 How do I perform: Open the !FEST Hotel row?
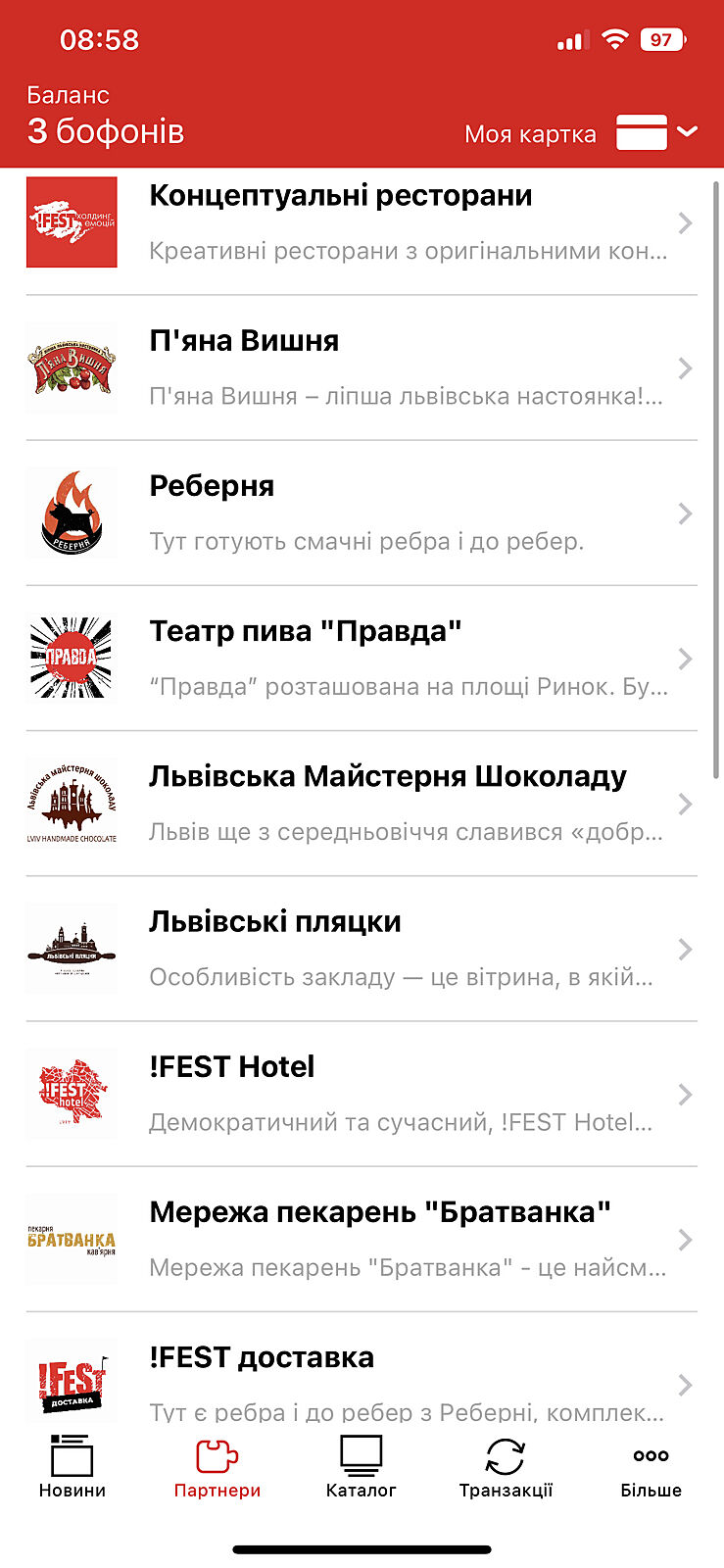[361, 1093]
